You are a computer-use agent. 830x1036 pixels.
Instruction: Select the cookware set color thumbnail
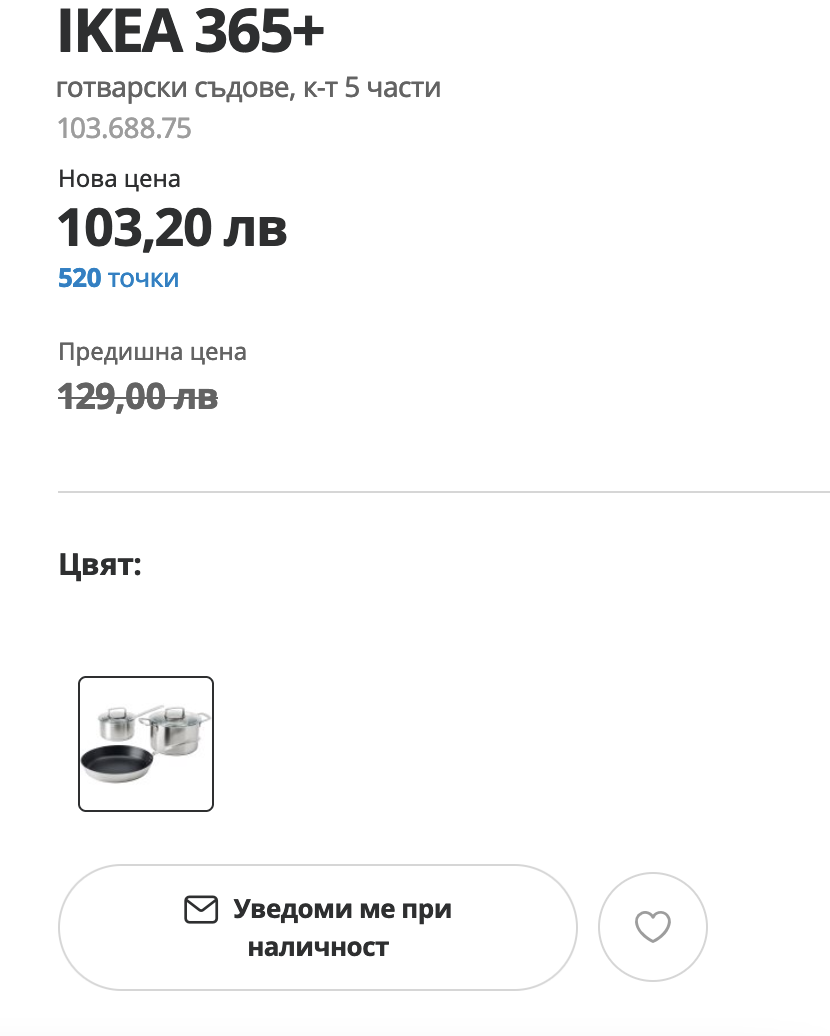click(x=146, y=744)
